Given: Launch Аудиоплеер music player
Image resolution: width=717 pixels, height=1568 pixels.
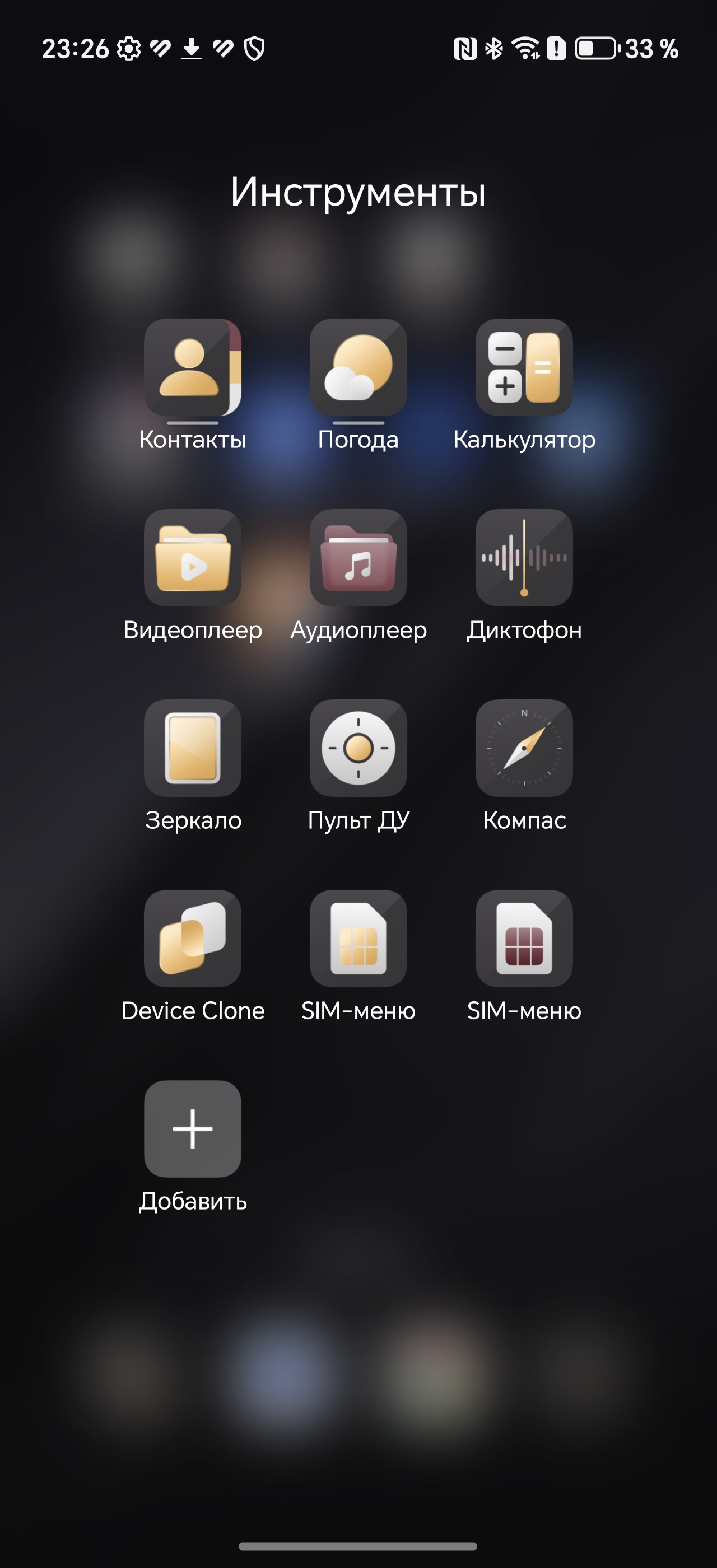Looking at the screenshot, I should tap(358, 558).
